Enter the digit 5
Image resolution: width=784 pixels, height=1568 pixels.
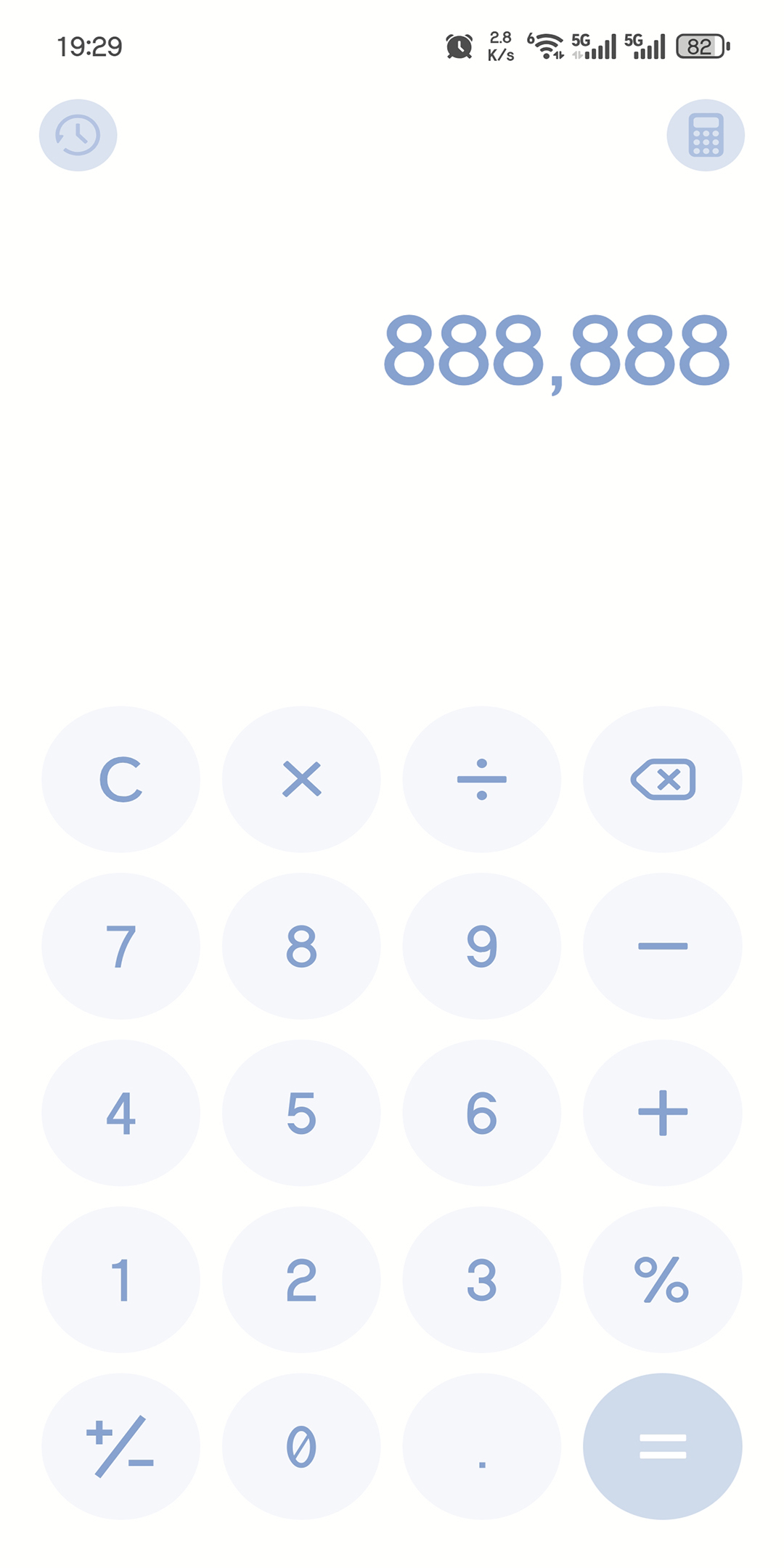(301, 1113)
